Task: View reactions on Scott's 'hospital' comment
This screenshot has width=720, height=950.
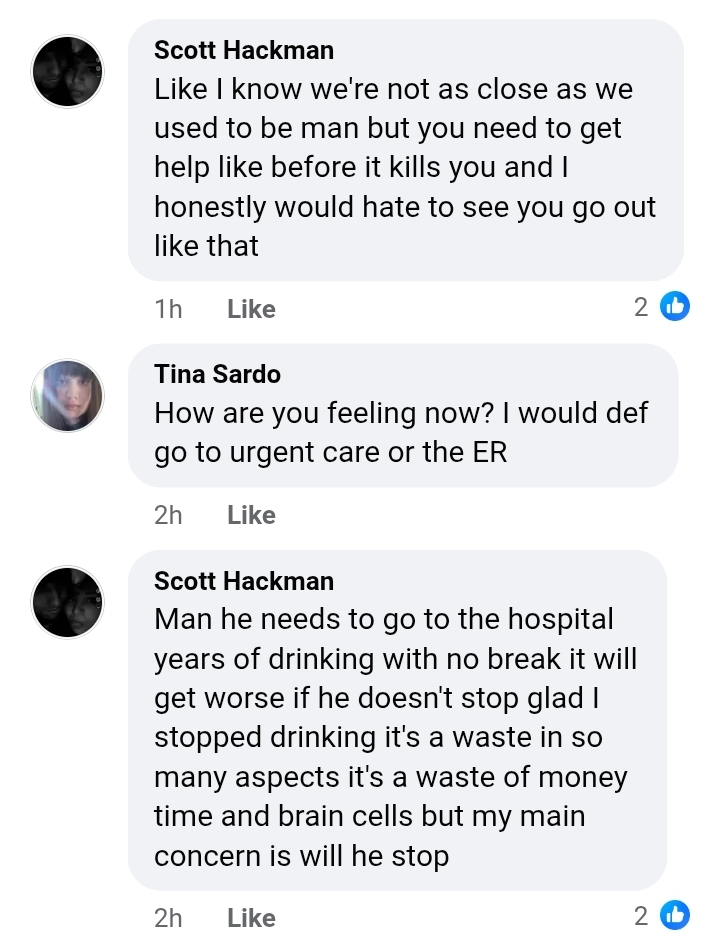Action: coord(662,915)
